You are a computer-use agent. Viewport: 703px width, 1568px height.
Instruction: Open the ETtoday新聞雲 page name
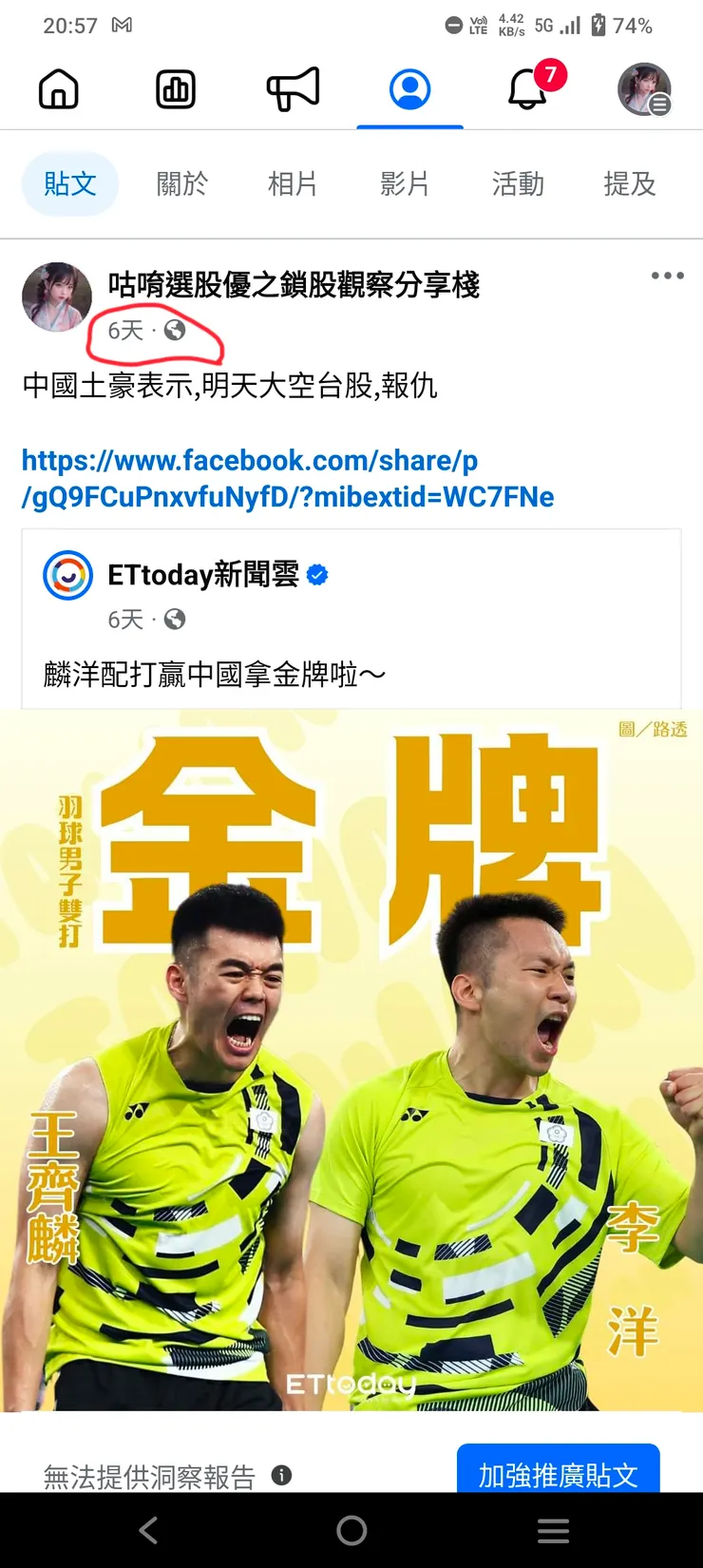point(203,574)
